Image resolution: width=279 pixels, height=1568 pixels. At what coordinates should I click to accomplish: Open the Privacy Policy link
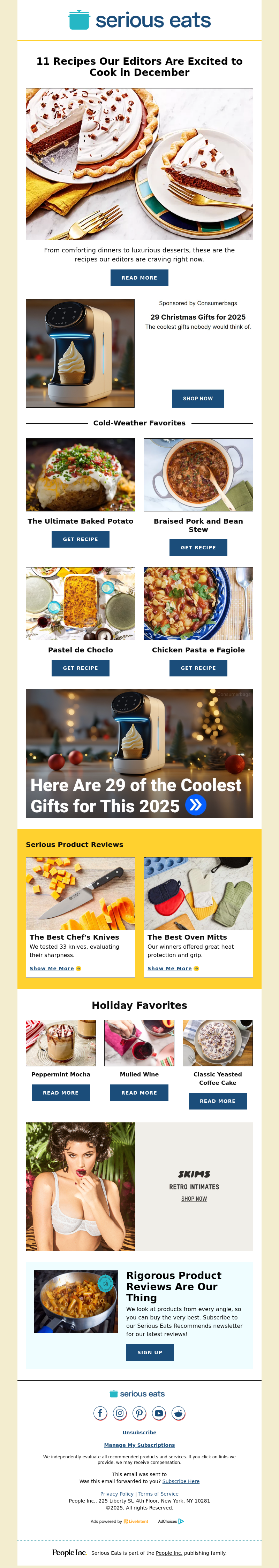coord(117,1494)
